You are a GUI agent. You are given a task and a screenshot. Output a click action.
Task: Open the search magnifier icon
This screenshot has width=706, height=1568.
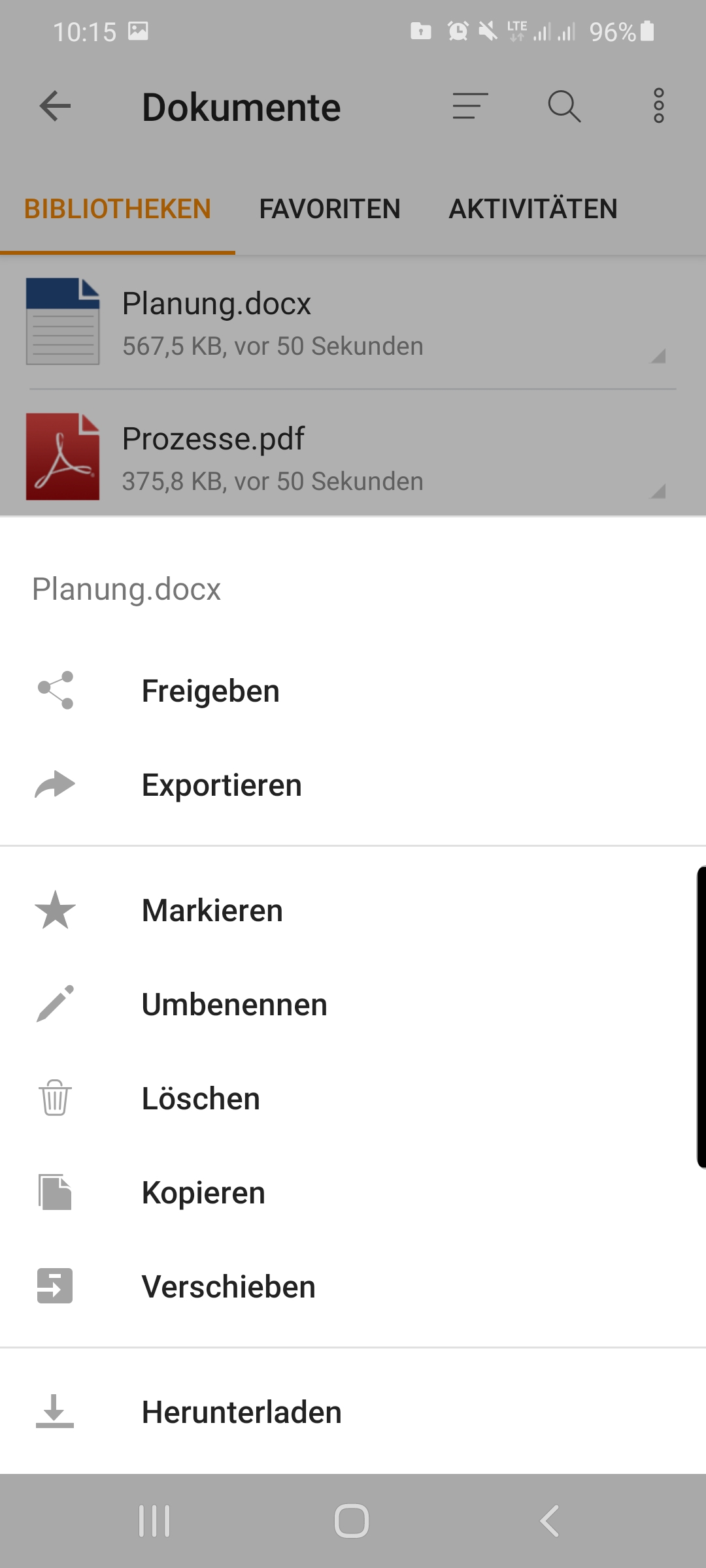coord(564,106)
